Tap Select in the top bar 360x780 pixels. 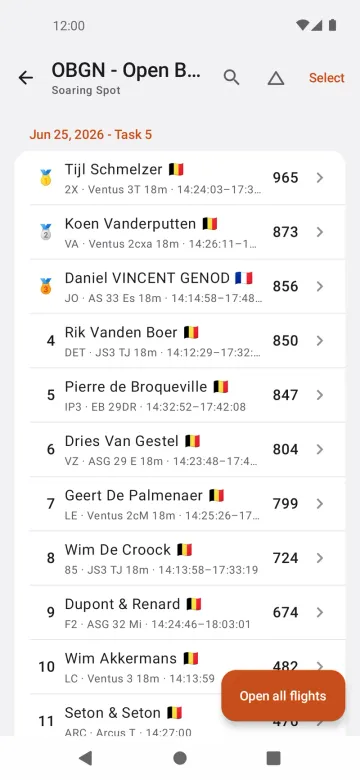(x=326, y=78)
